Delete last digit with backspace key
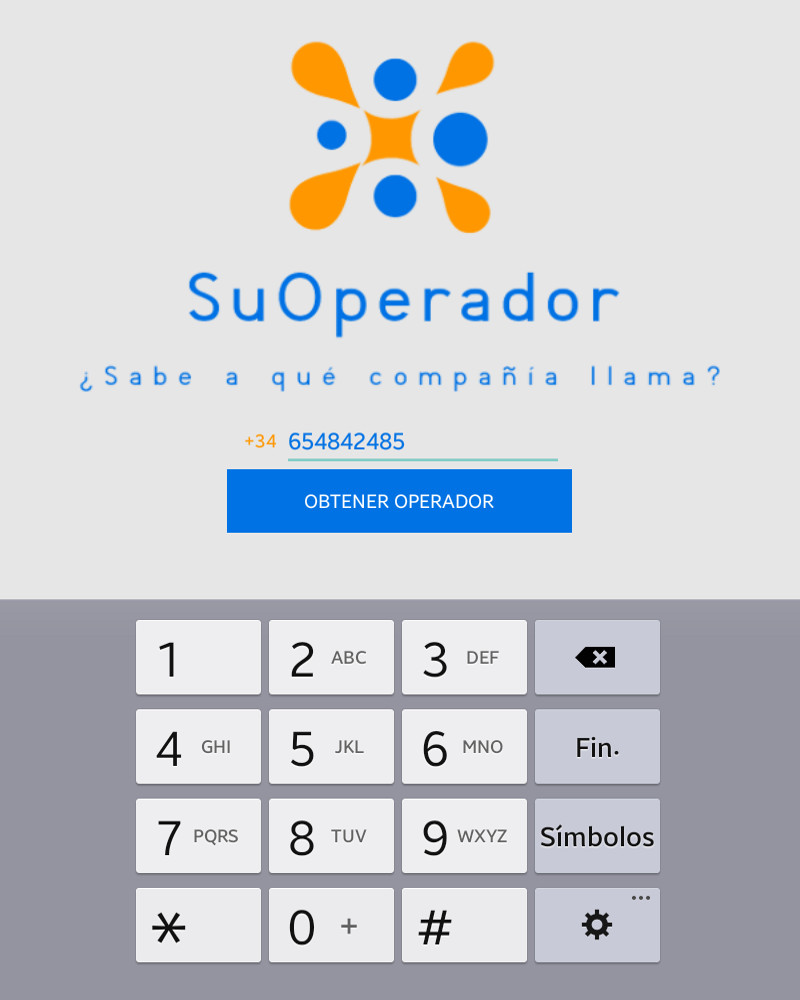Viewport: 800px width, 1000px height. pos(597,657)
